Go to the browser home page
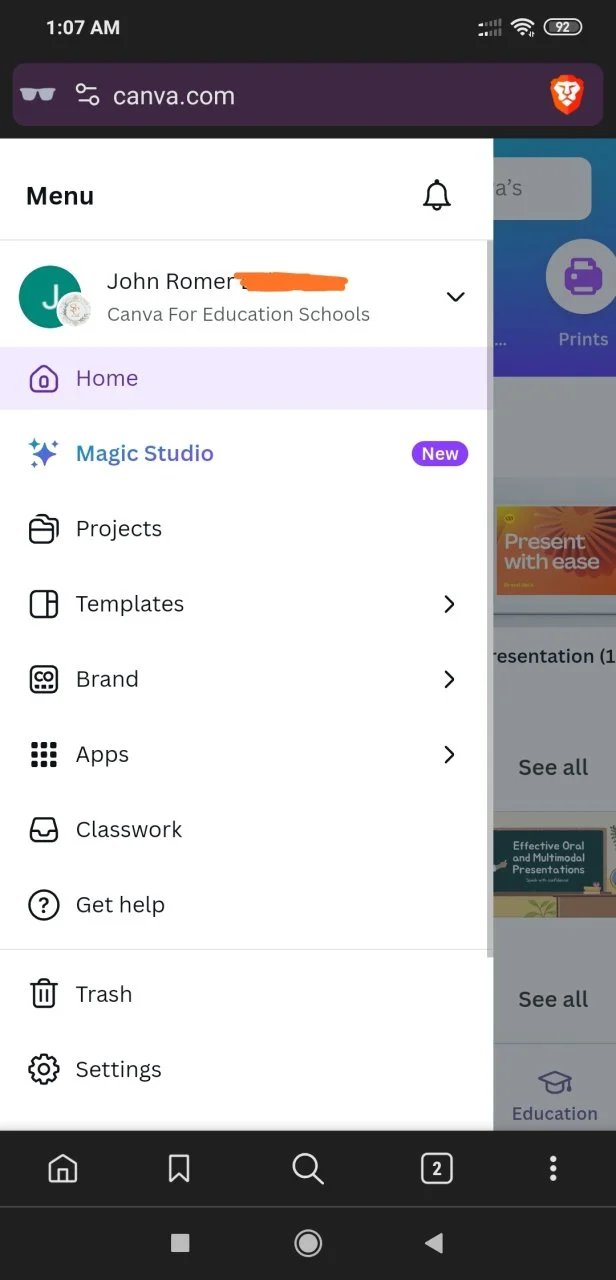This screenshot has height=1280, width=616. click(63, 1168)
